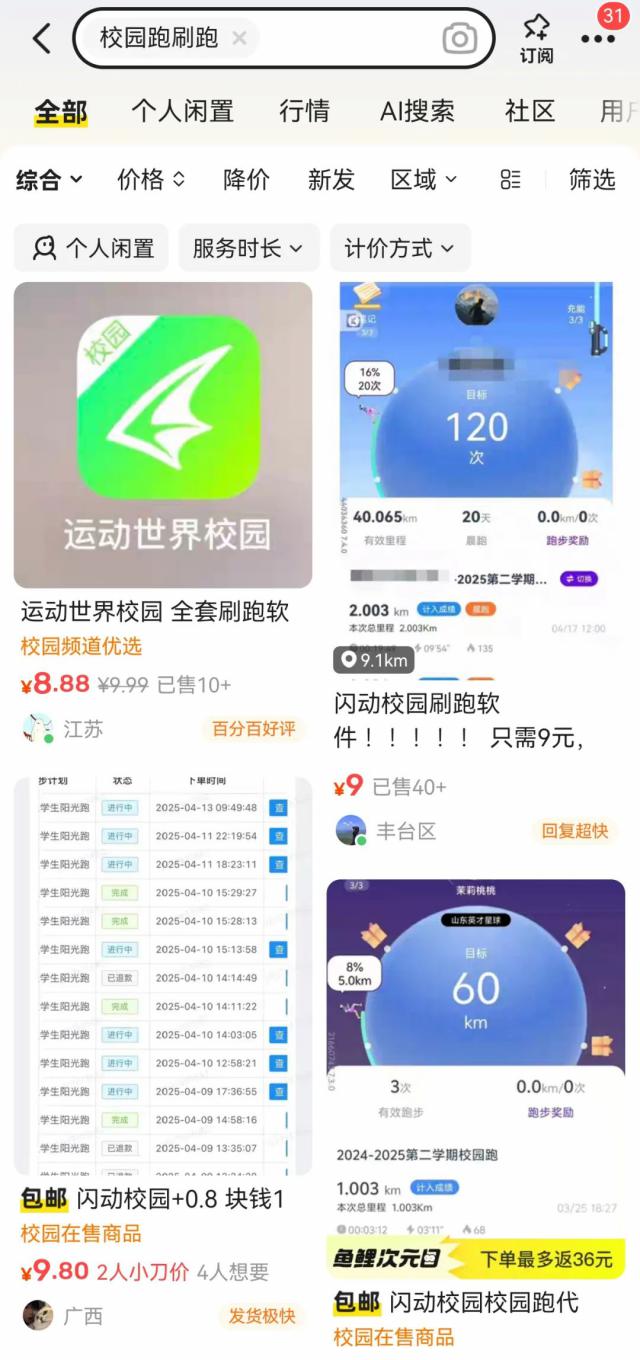Open the 筛选 filter panel

[592, 180]
